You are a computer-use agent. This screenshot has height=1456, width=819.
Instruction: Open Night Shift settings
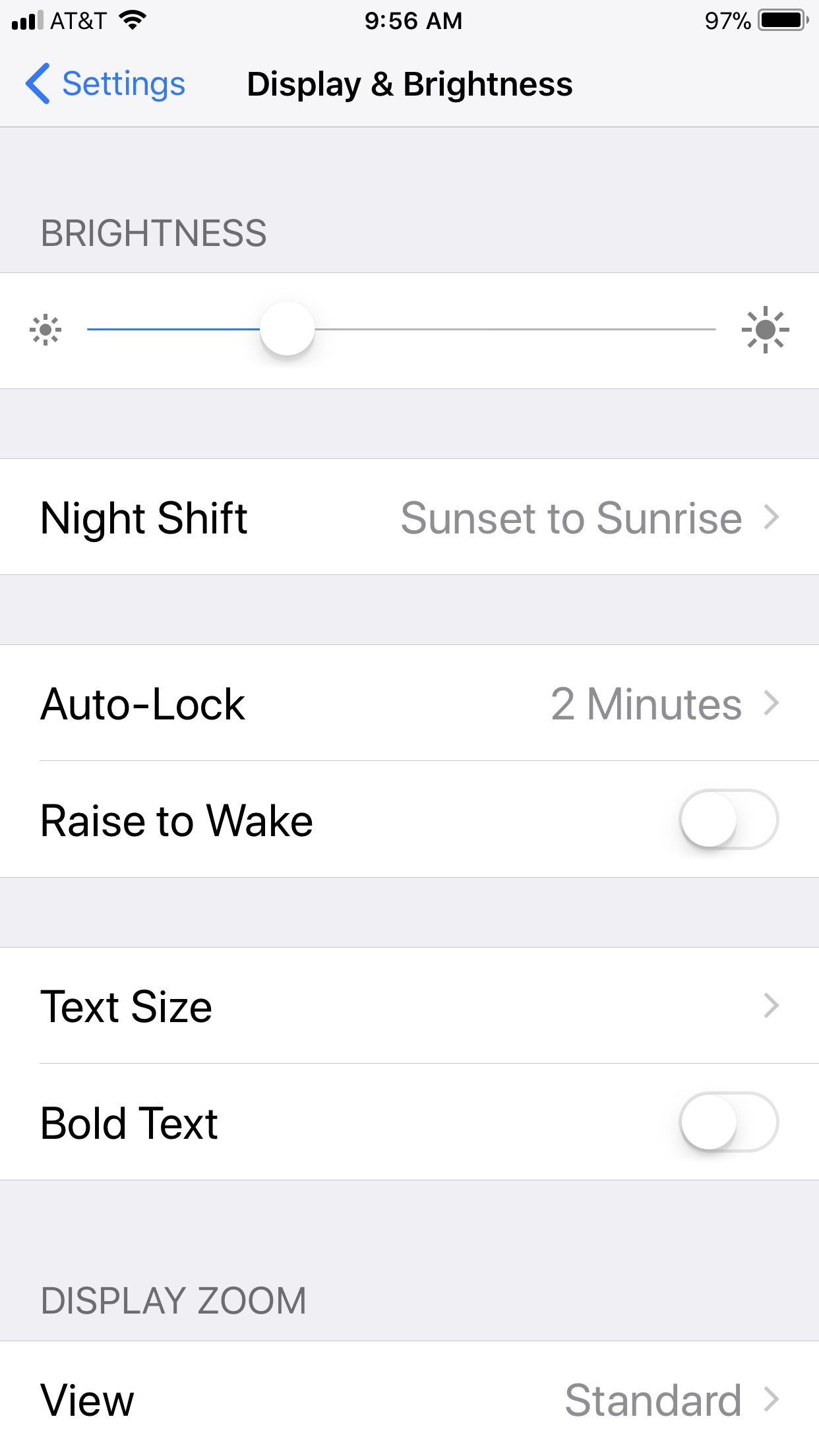click(409, 518)
